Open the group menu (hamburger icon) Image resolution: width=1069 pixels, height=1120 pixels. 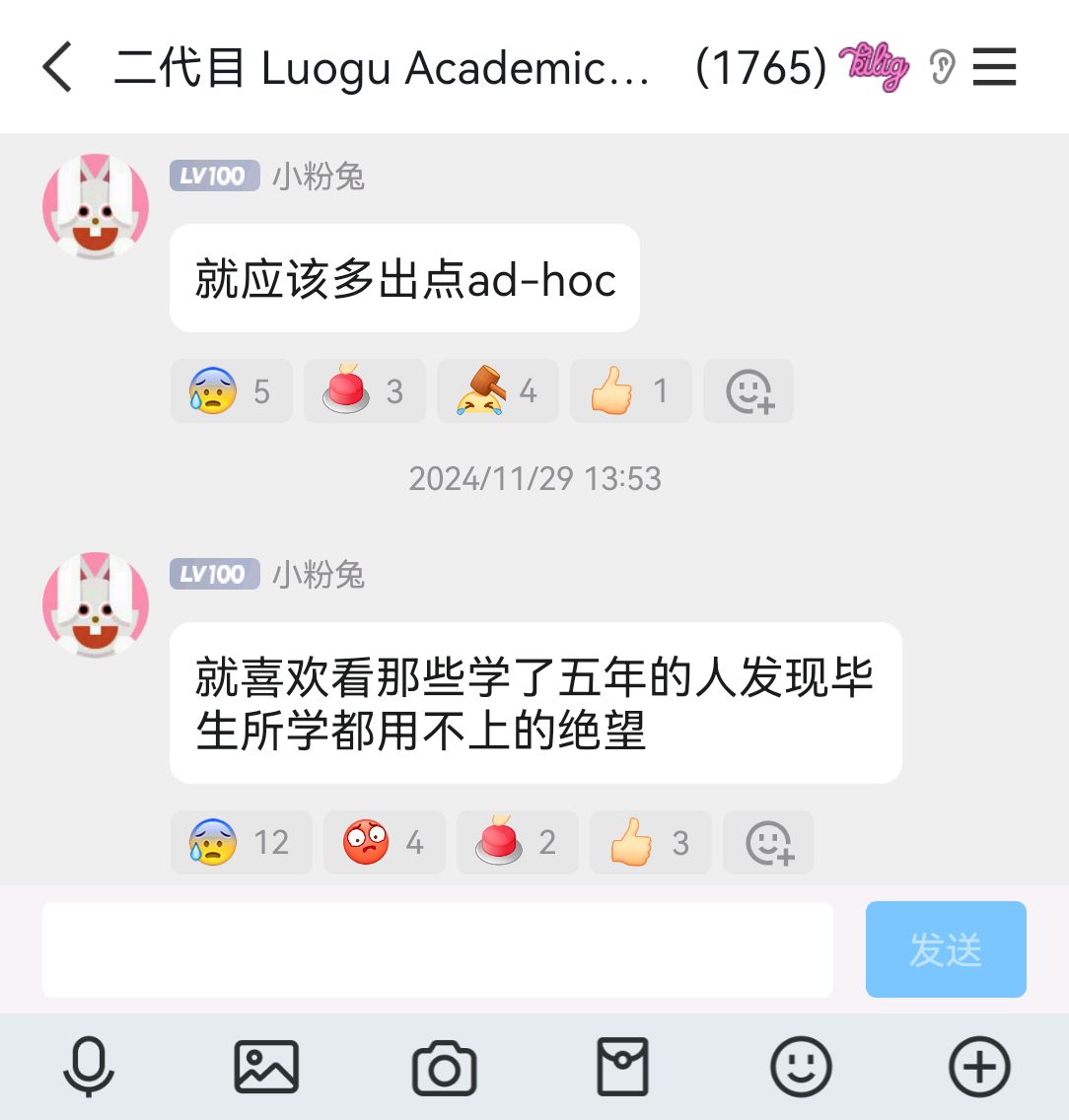pos(994,68)
